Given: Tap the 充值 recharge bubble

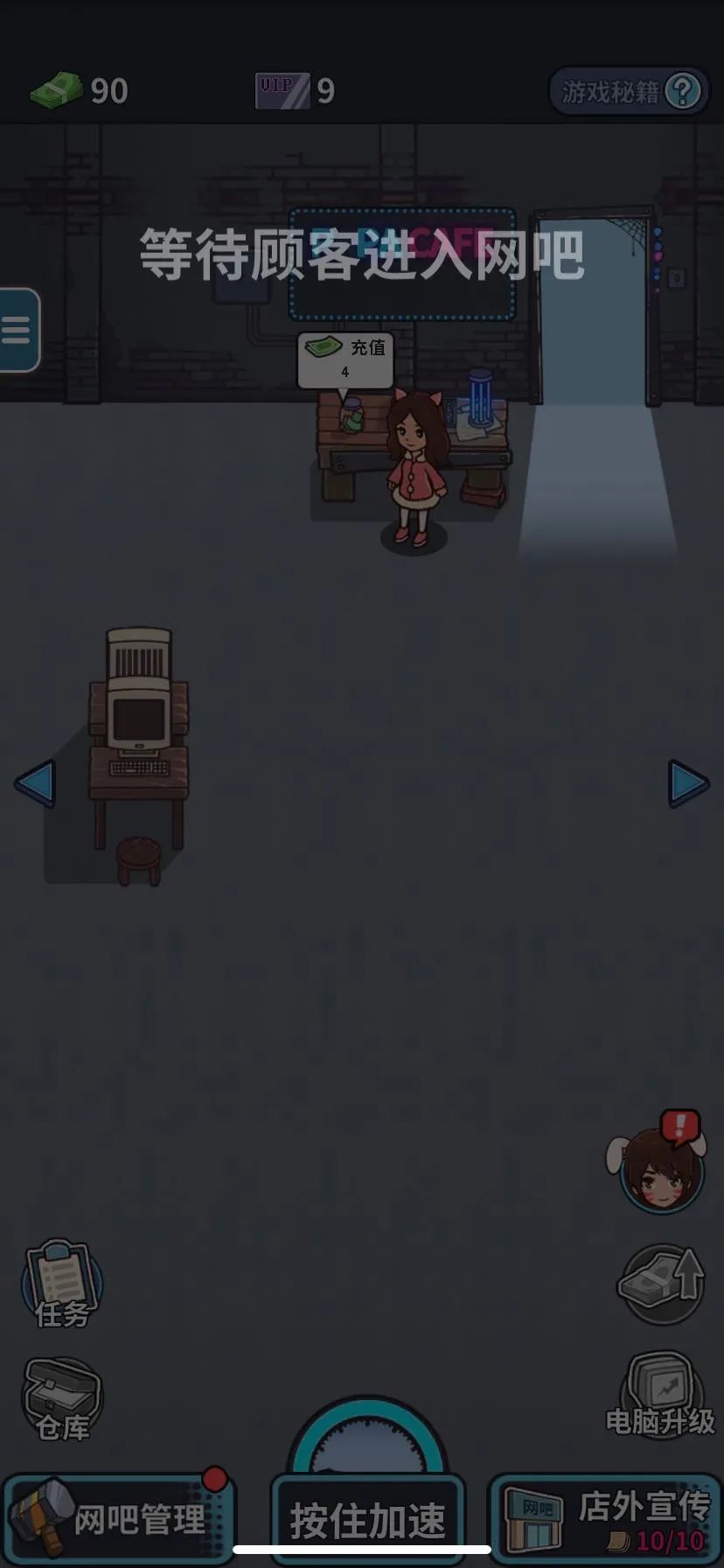Looking at the screenshot, I should point(345,359).
